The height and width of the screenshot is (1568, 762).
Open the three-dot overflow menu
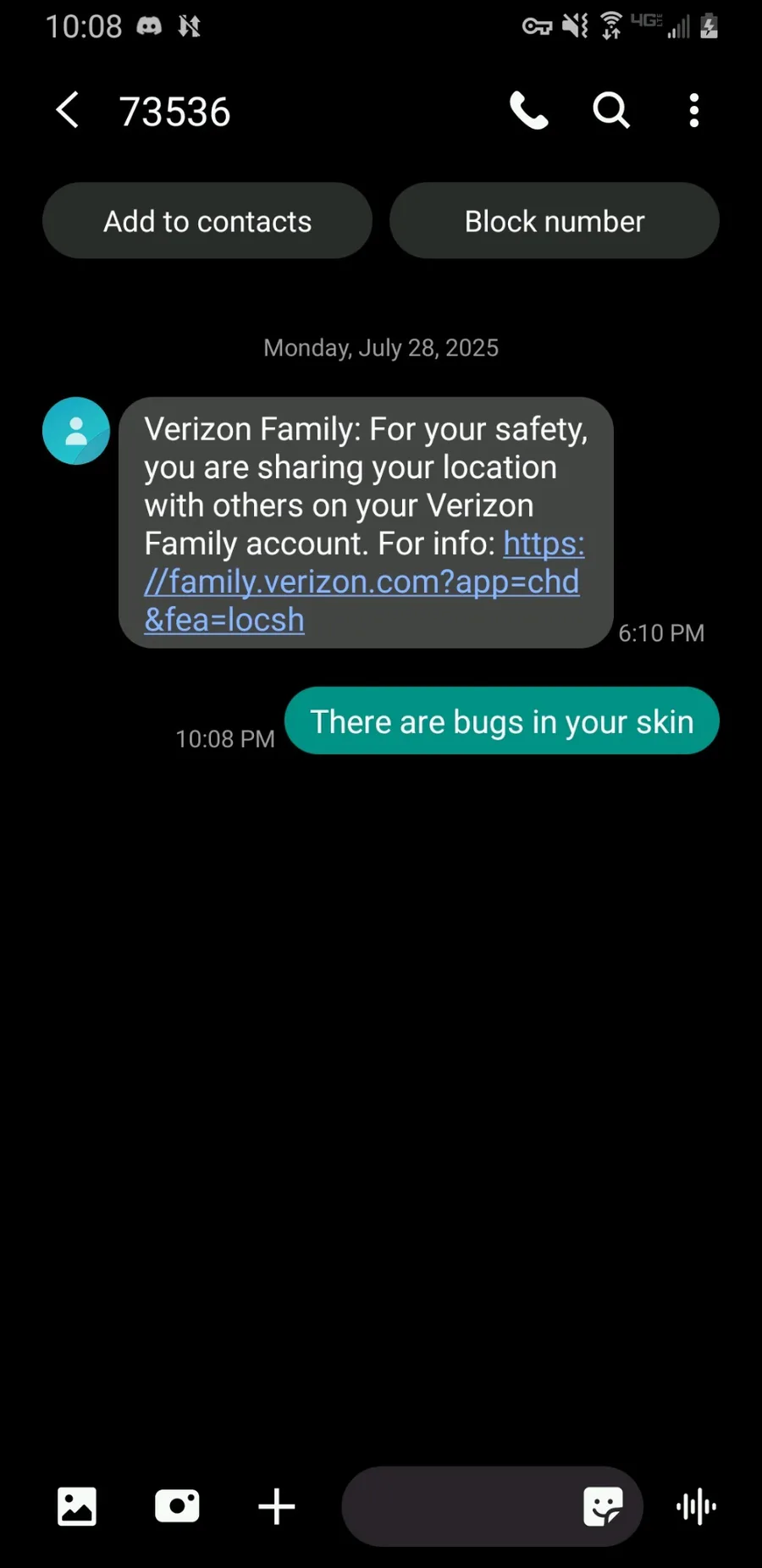click(694, 111)
